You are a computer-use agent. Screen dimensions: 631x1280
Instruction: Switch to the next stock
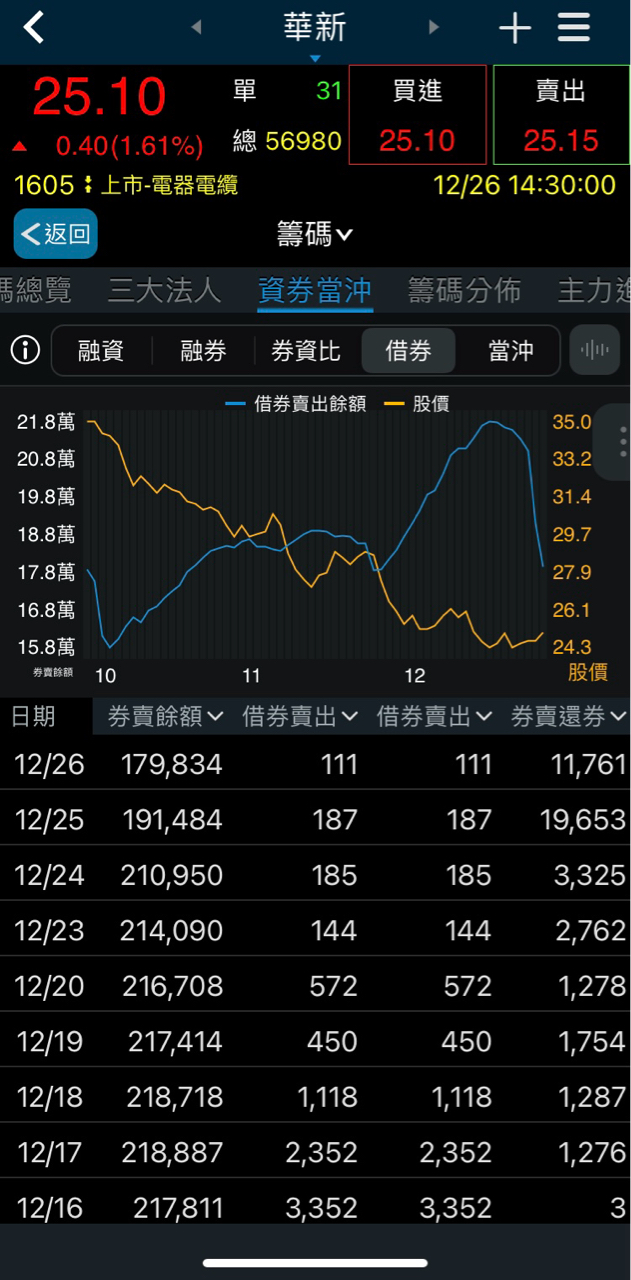click(433, 27)
